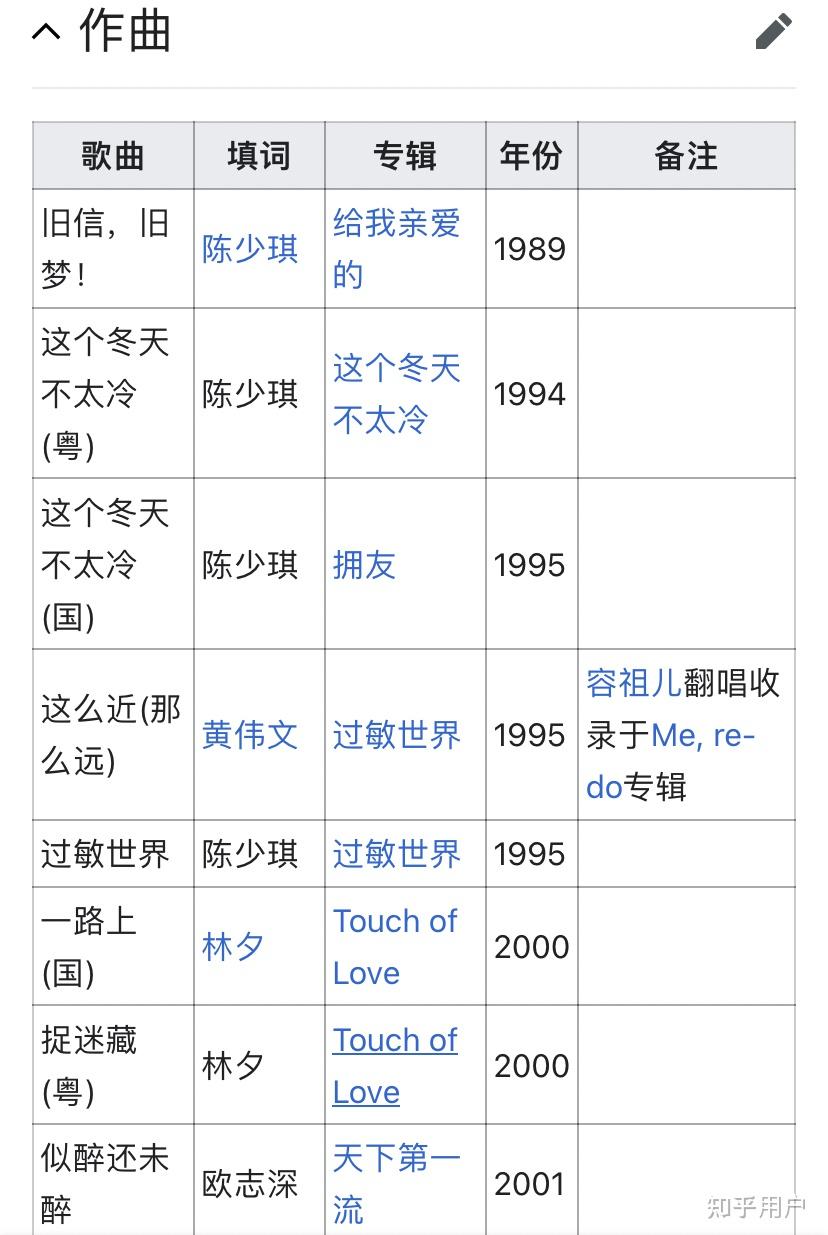Open the album link 拥友
Viewport: 828px width, 1235px height.
pyautogui.click(x=364, y=565)
